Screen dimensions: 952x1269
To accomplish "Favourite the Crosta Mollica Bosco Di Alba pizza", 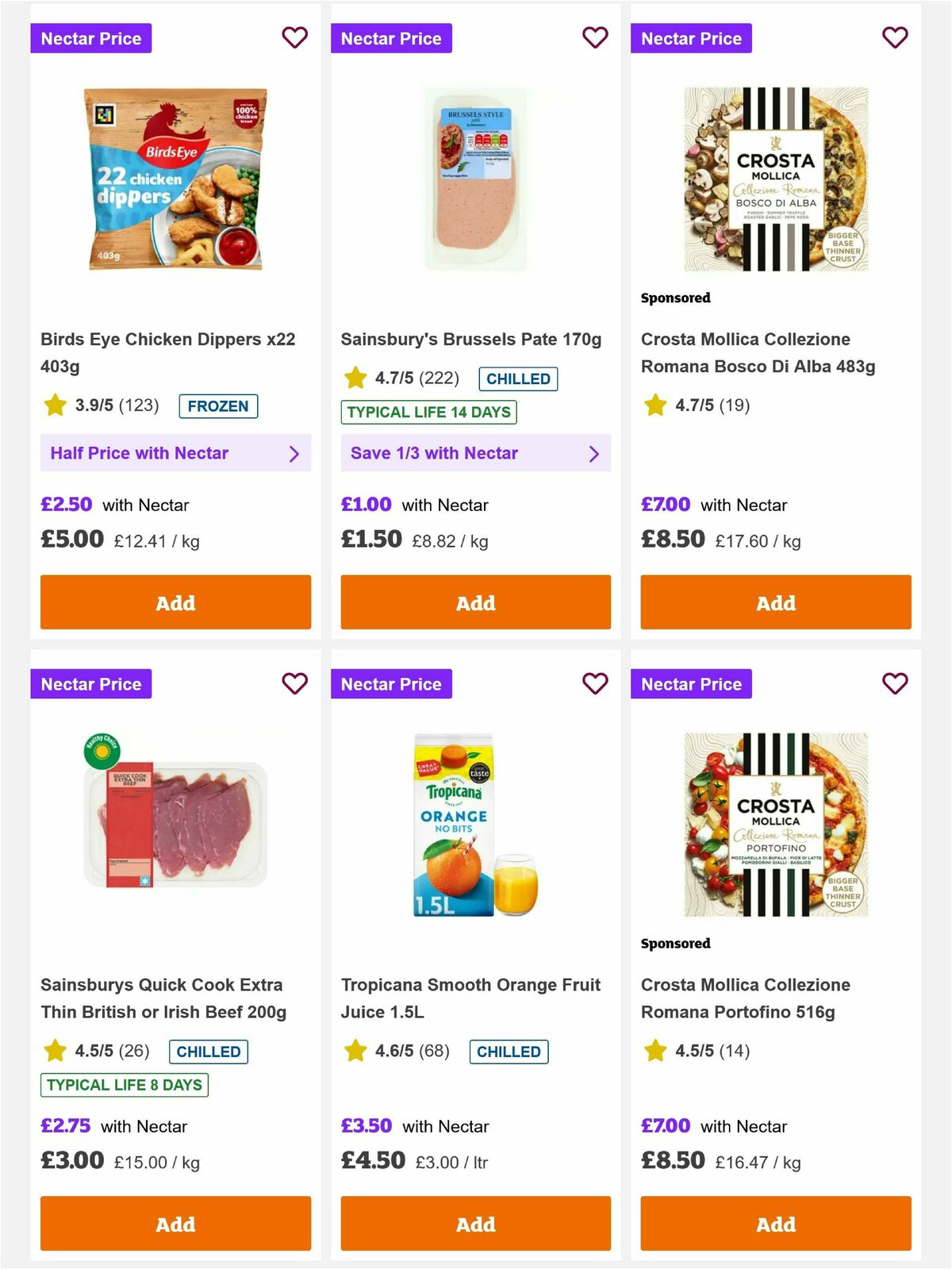I will 894,37.
